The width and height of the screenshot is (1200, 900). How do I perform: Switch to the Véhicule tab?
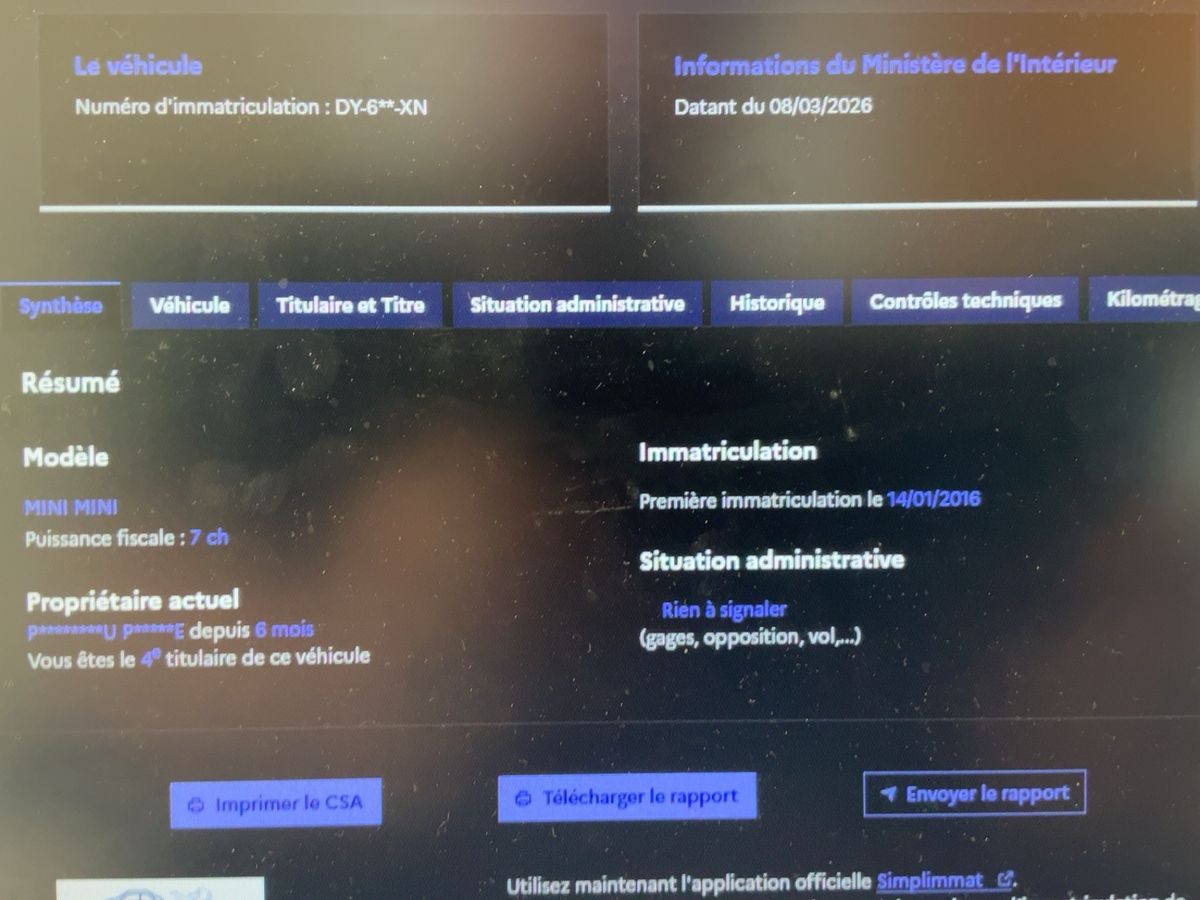tap(190, 305)
